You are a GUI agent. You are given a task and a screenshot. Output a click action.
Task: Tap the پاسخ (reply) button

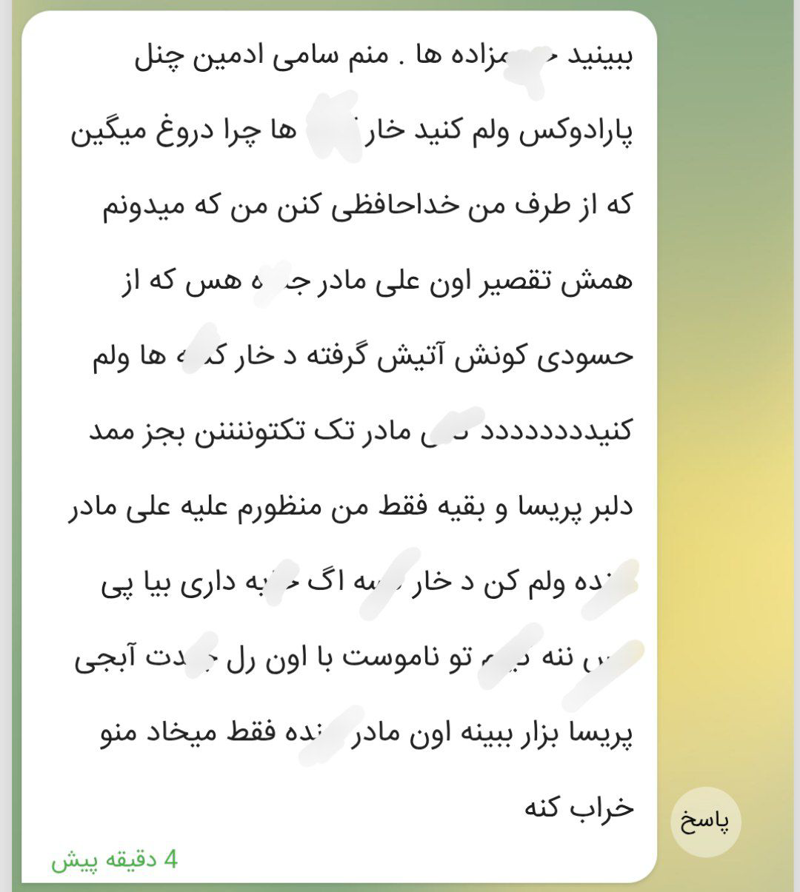[705, 822]
